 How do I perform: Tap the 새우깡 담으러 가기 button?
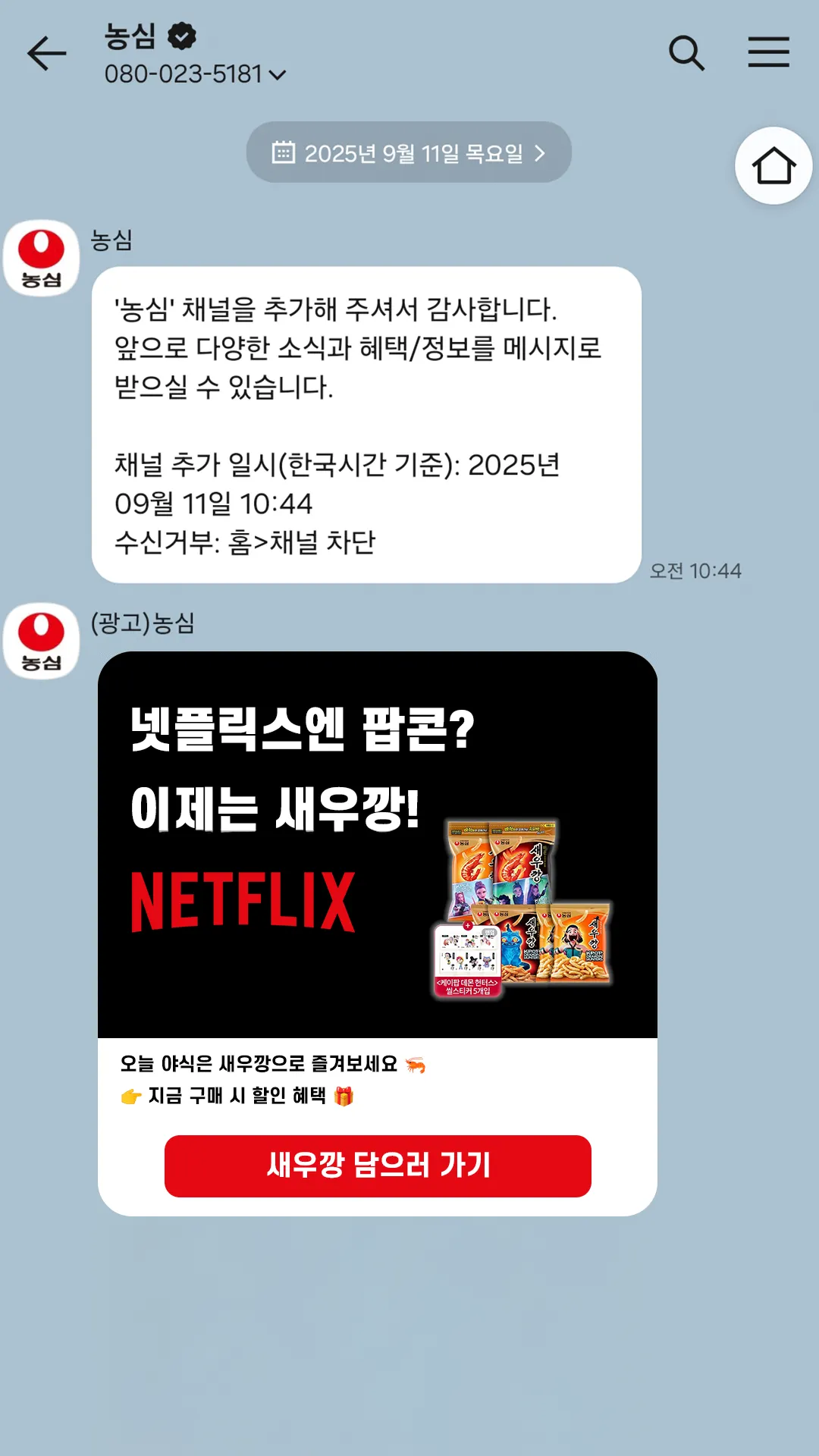[378, 1166]
